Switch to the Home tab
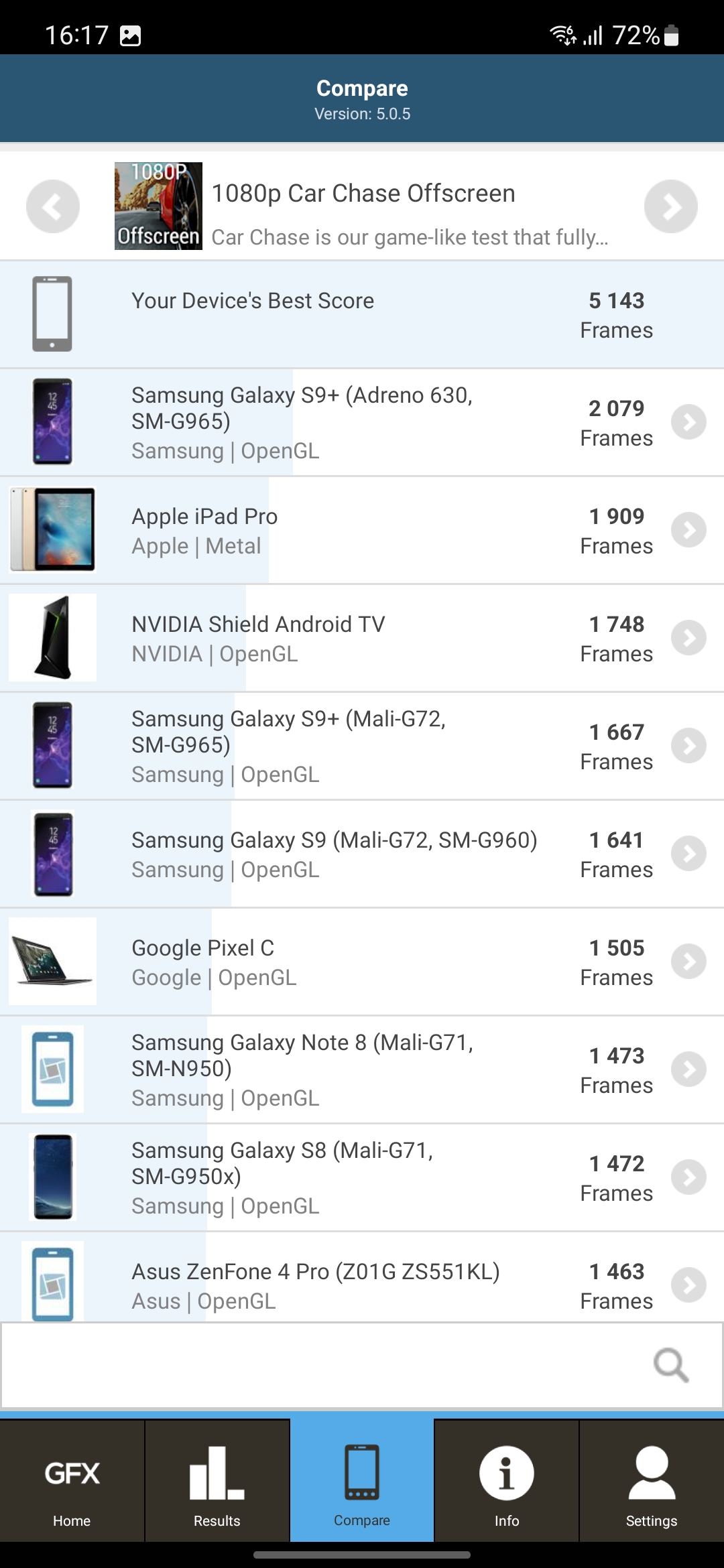 click(72, 1481)
